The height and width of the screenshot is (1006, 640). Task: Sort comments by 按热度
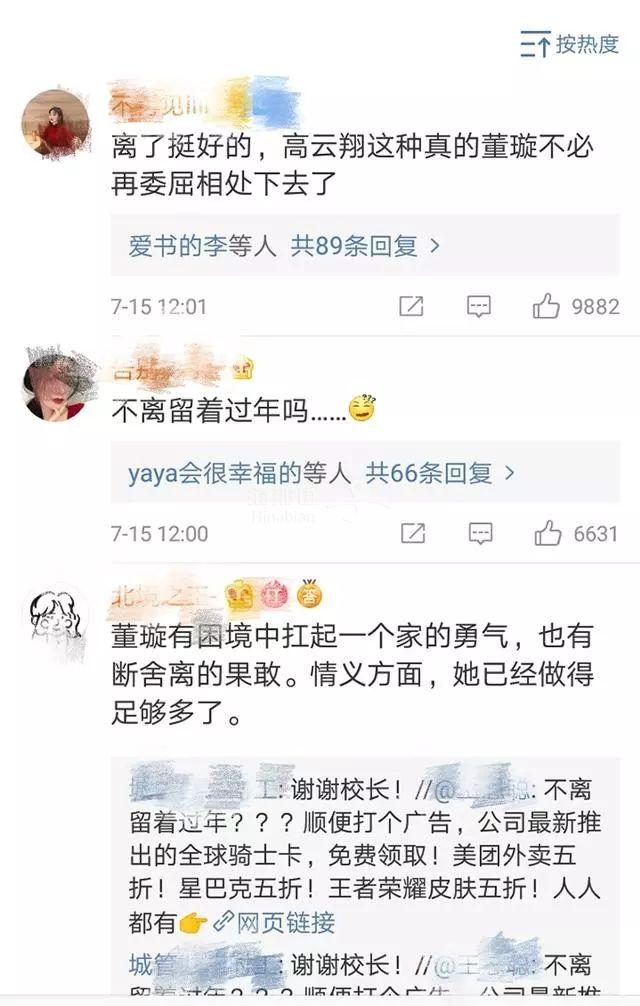(x=570, y=44)
